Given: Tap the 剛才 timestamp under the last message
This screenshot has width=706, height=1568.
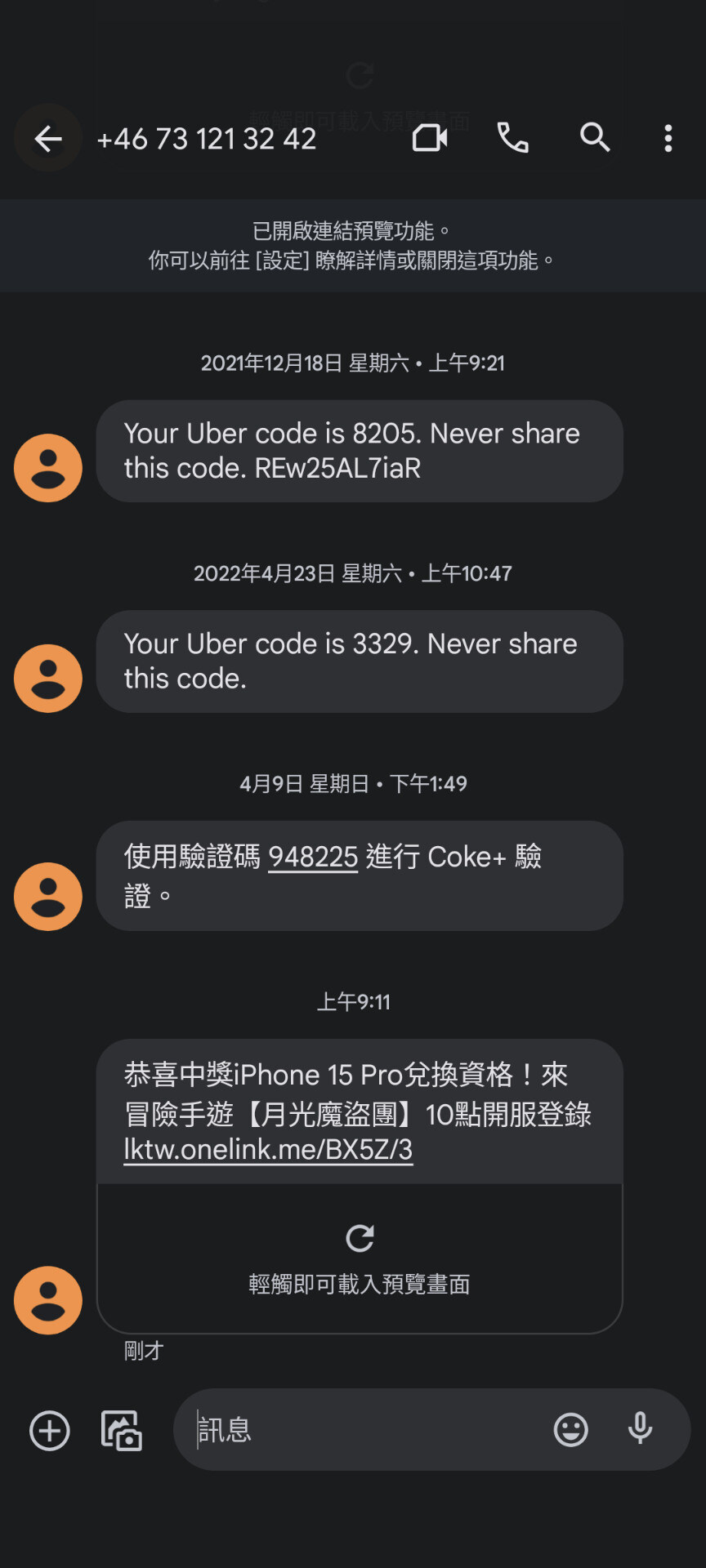Looking at the screenshot, I should [143, 1351].
